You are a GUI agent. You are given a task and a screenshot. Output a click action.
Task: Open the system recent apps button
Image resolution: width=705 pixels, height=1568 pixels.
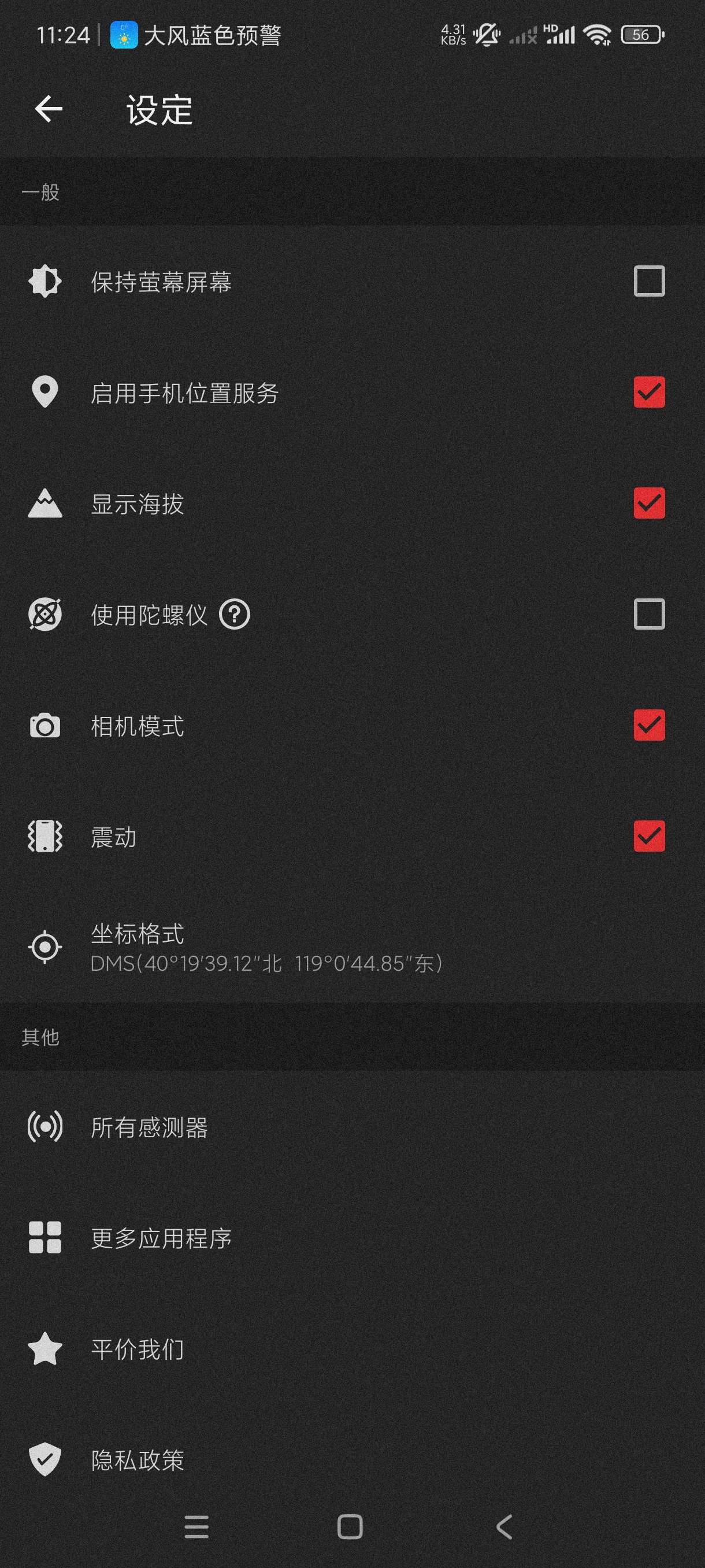pyautogui.click(x=196, y=1526)
